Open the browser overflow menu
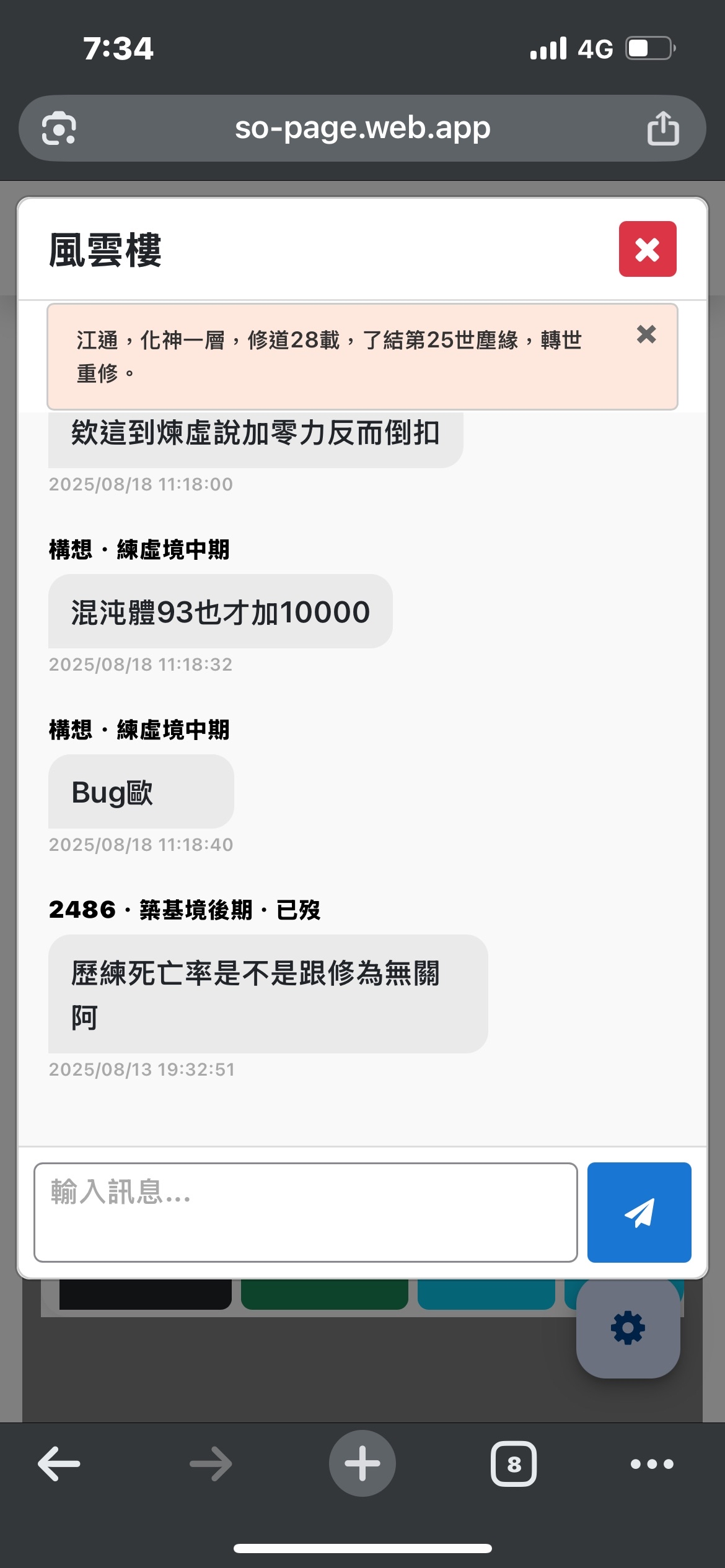The image size is (725, 1568). click(x=651, y=1463)
